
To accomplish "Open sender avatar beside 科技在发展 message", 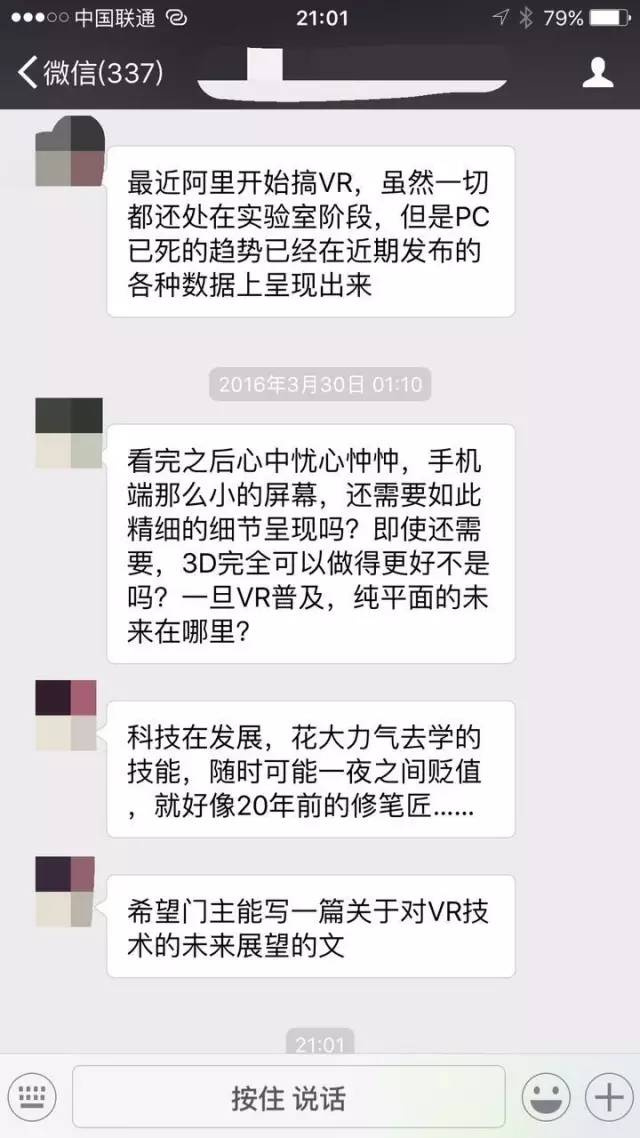I will pos(66,715).
